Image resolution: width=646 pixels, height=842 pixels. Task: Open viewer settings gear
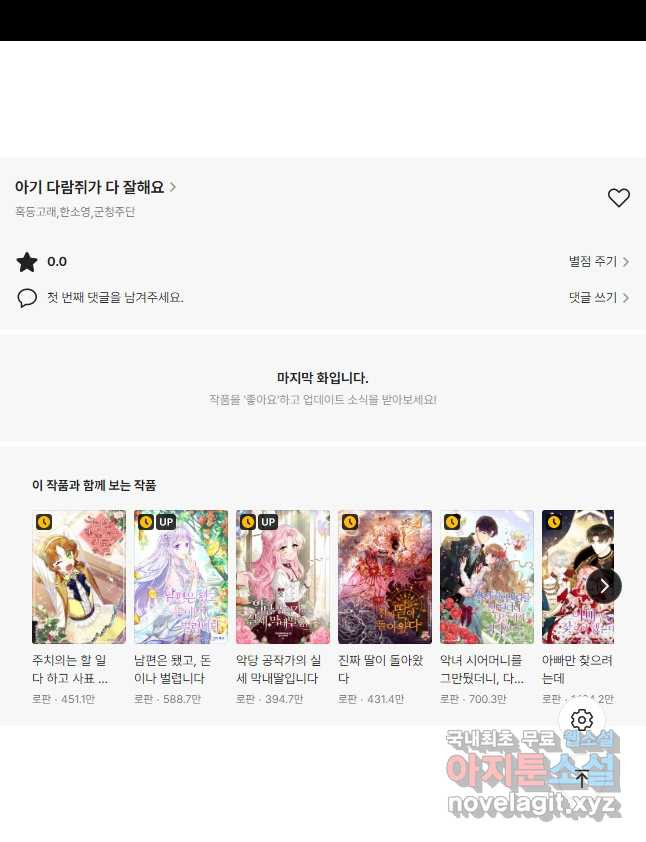click(x=582, y=720)
